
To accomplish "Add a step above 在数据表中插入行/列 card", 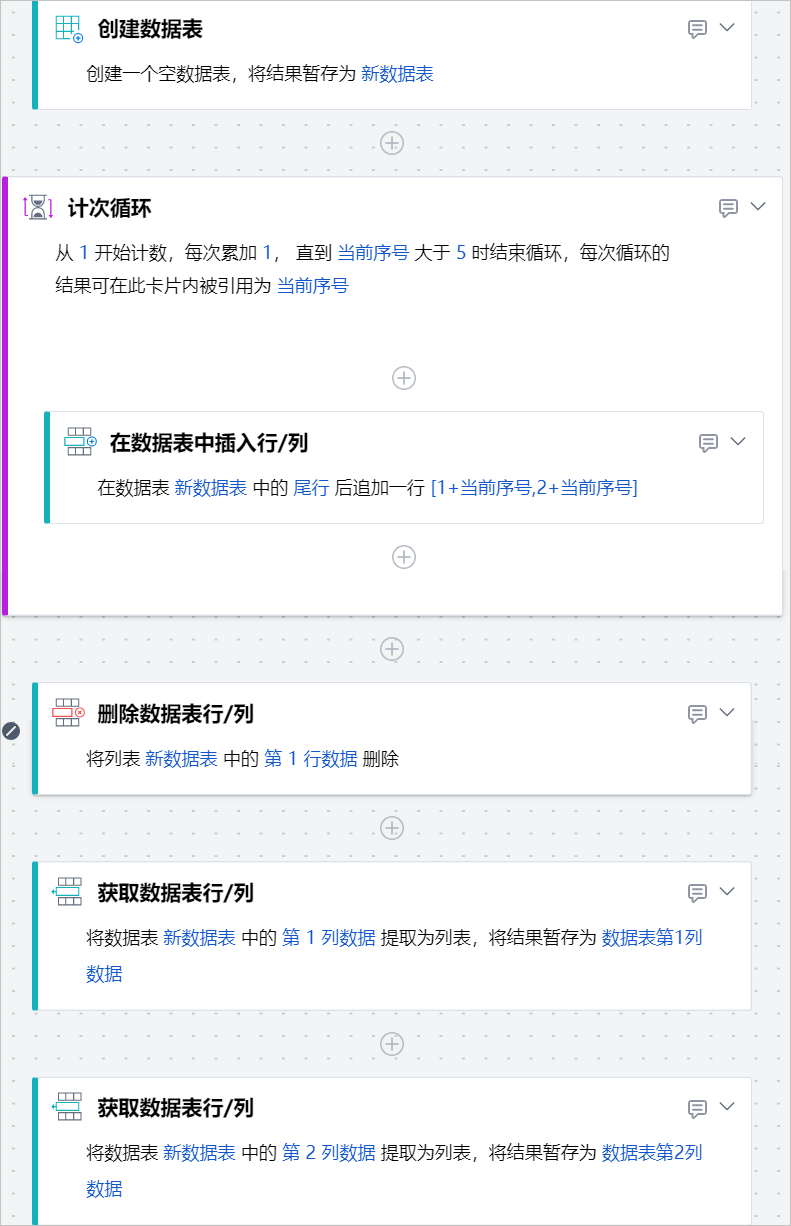I will click(x=404, y=378).
